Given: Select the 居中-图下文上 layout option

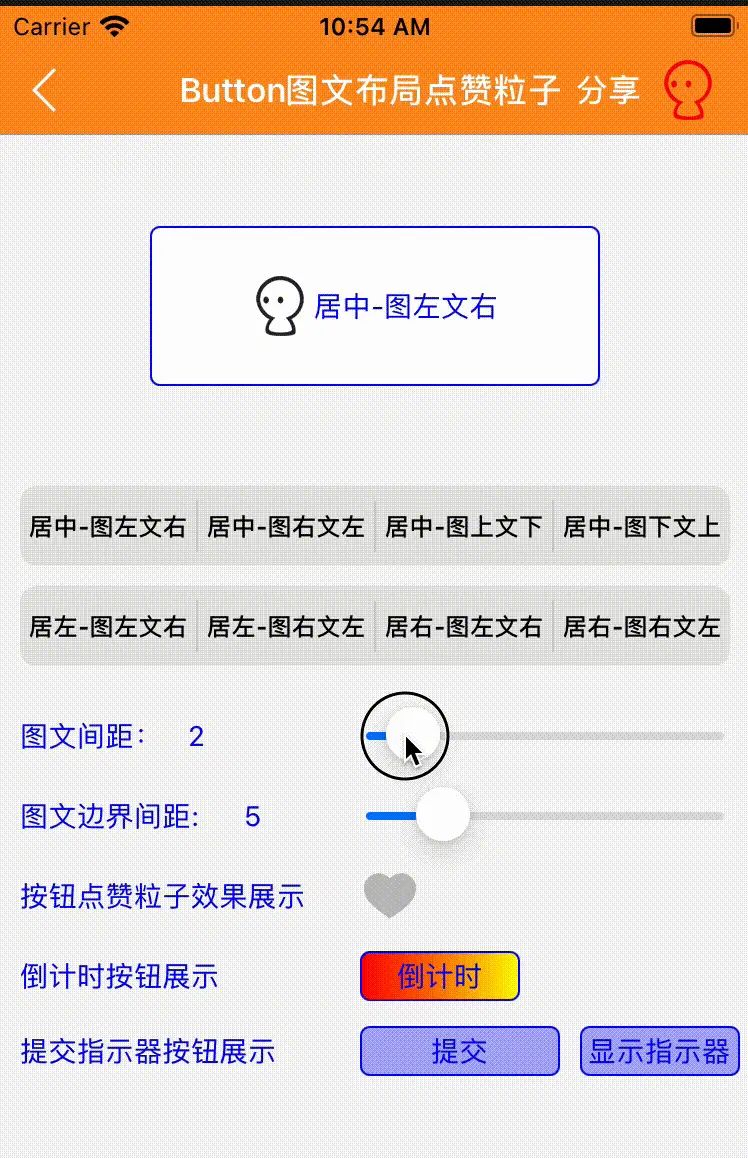Looking at the screenshot, I should (641, 527).
